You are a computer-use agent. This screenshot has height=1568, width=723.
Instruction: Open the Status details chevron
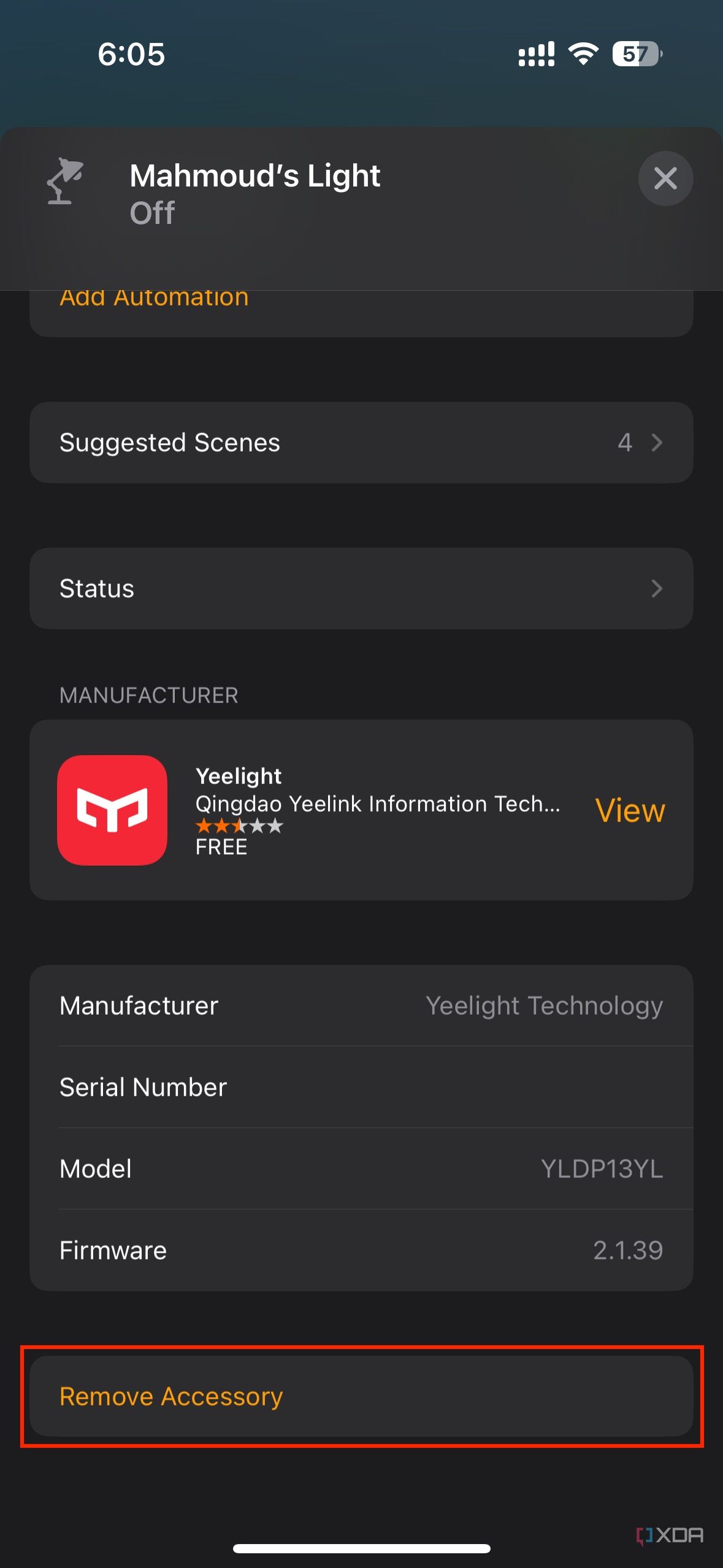coord(361,588)
